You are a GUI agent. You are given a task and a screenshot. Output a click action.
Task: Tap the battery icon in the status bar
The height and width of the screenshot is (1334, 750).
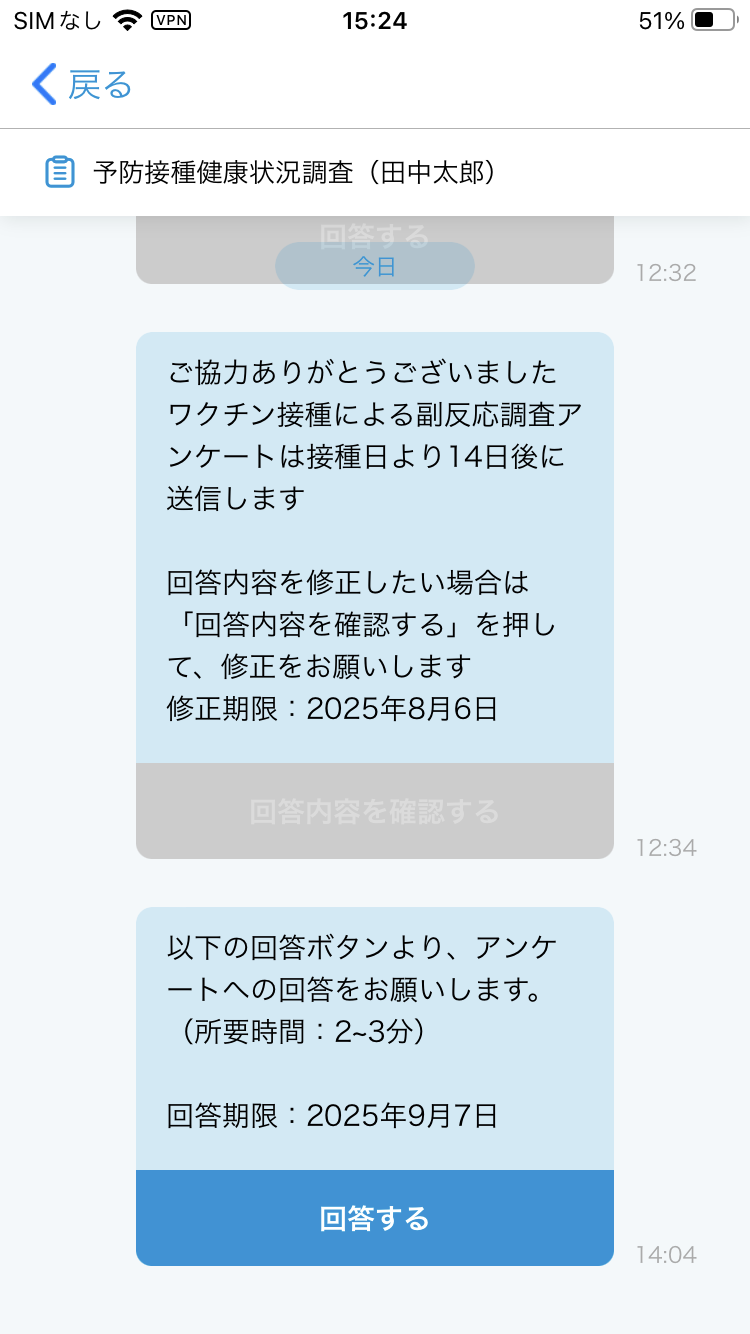[712, 17]
